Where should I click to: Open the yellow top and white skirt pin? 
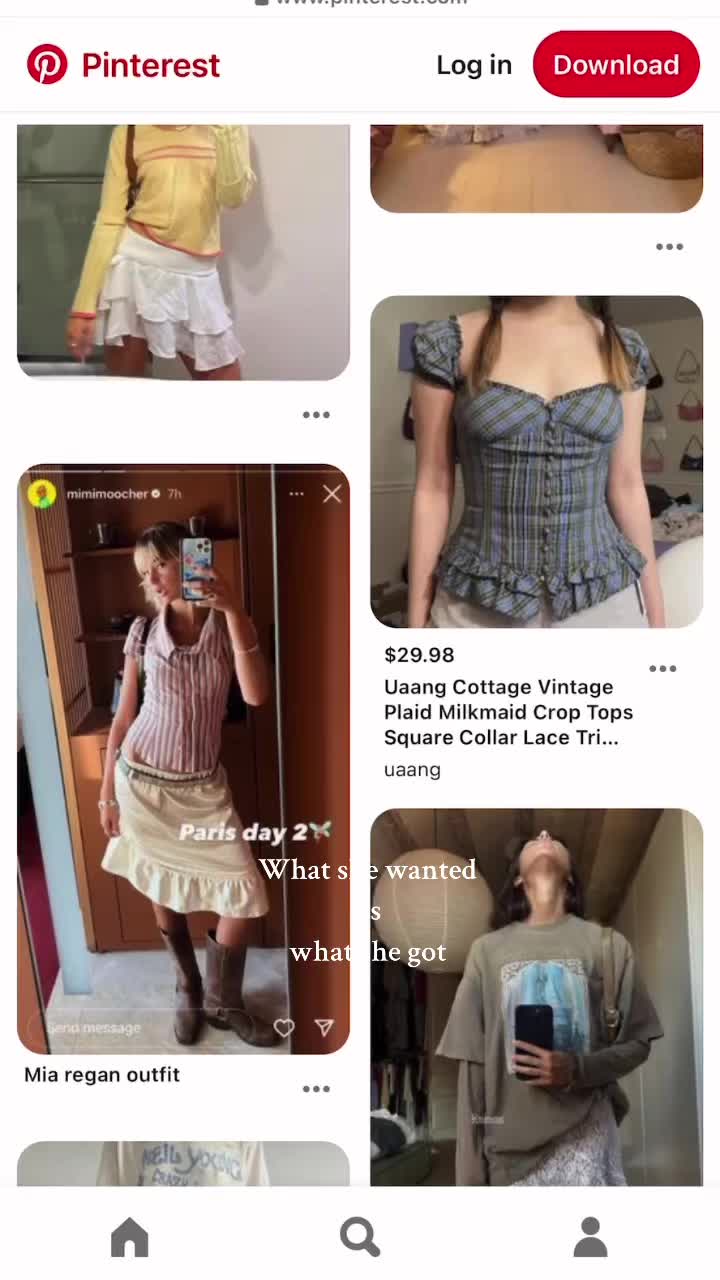183,250
